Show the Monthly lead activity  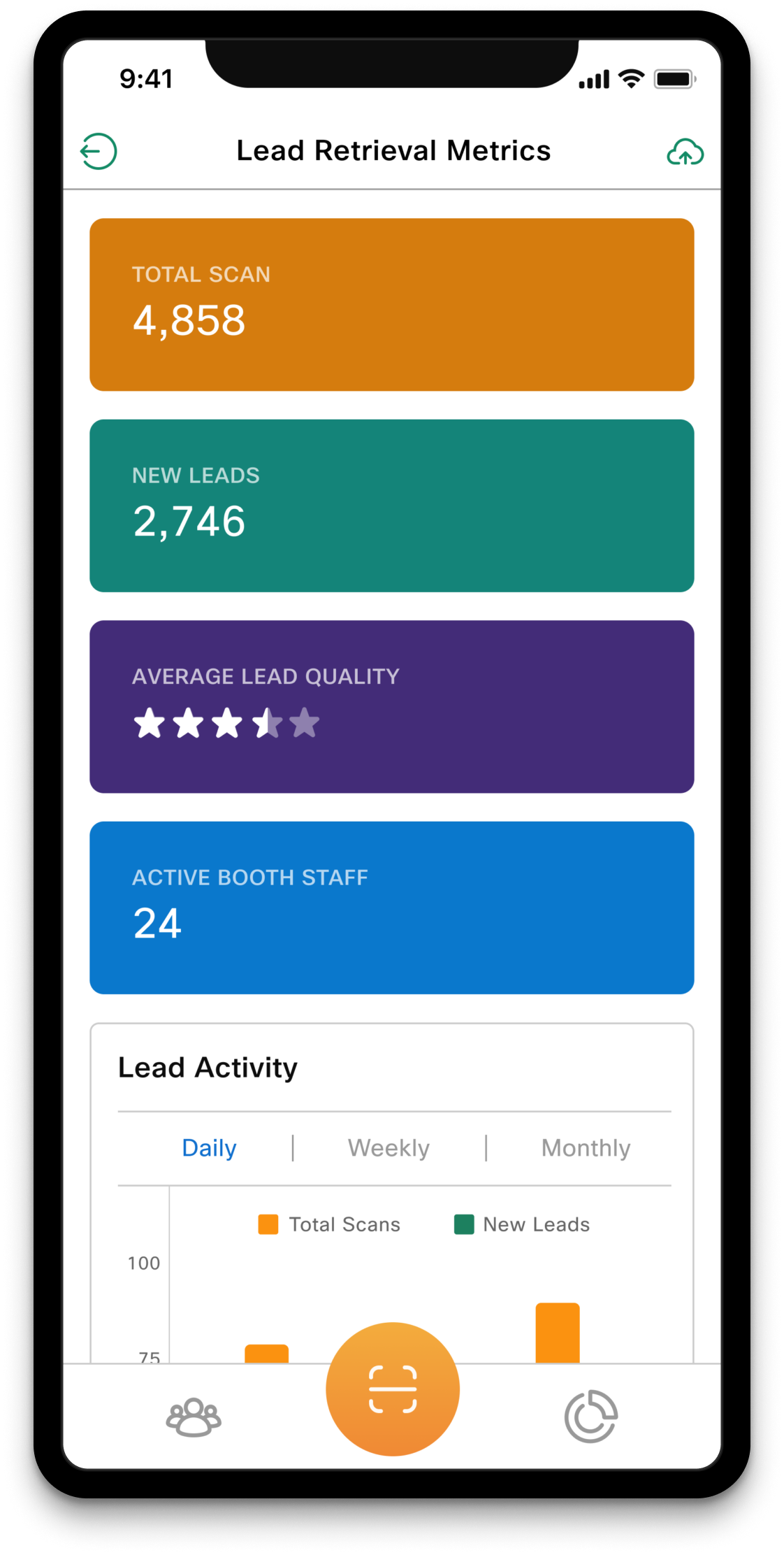[x=586, y=1148]
